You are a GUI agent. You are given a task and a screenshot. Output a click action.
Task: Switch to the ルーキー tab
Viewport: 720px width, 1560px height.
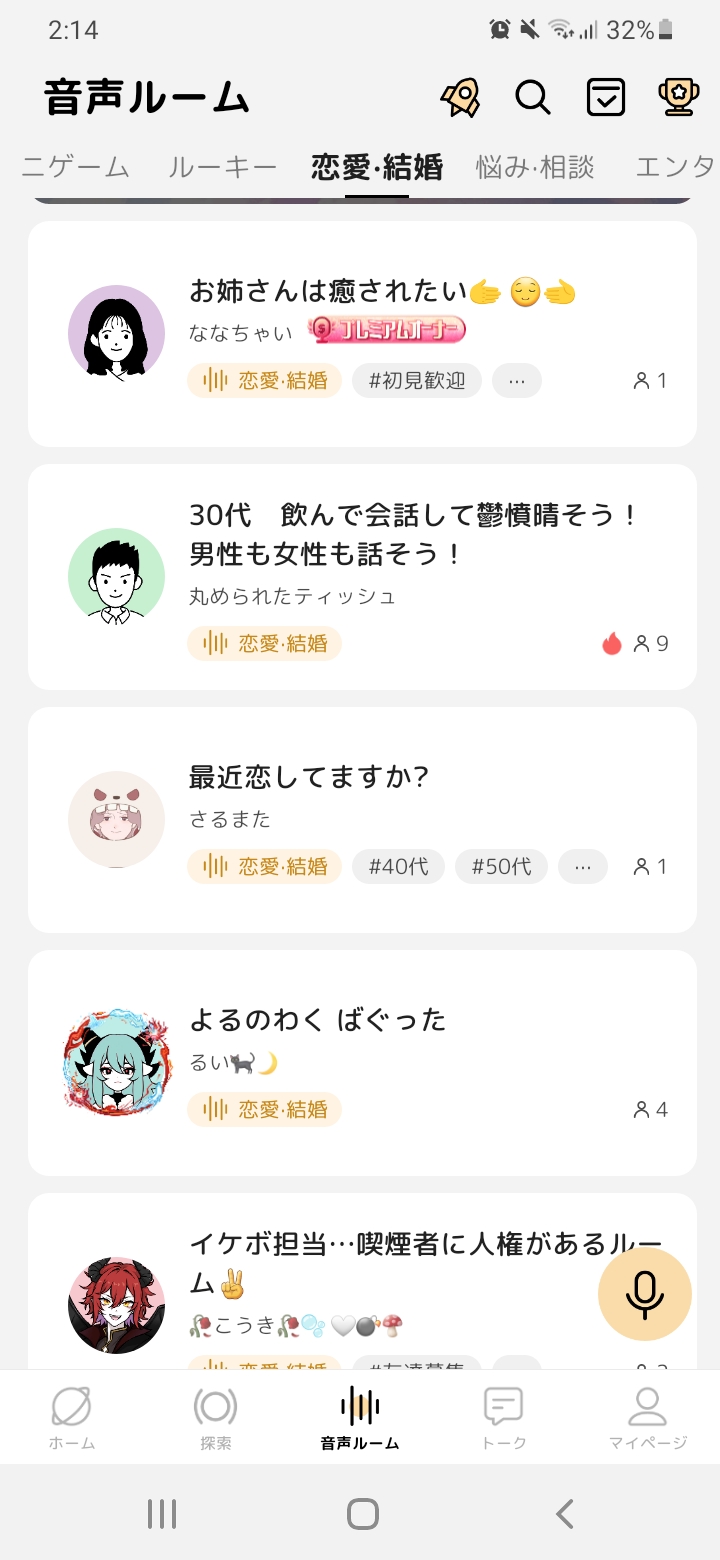click(x=222, y=167)
